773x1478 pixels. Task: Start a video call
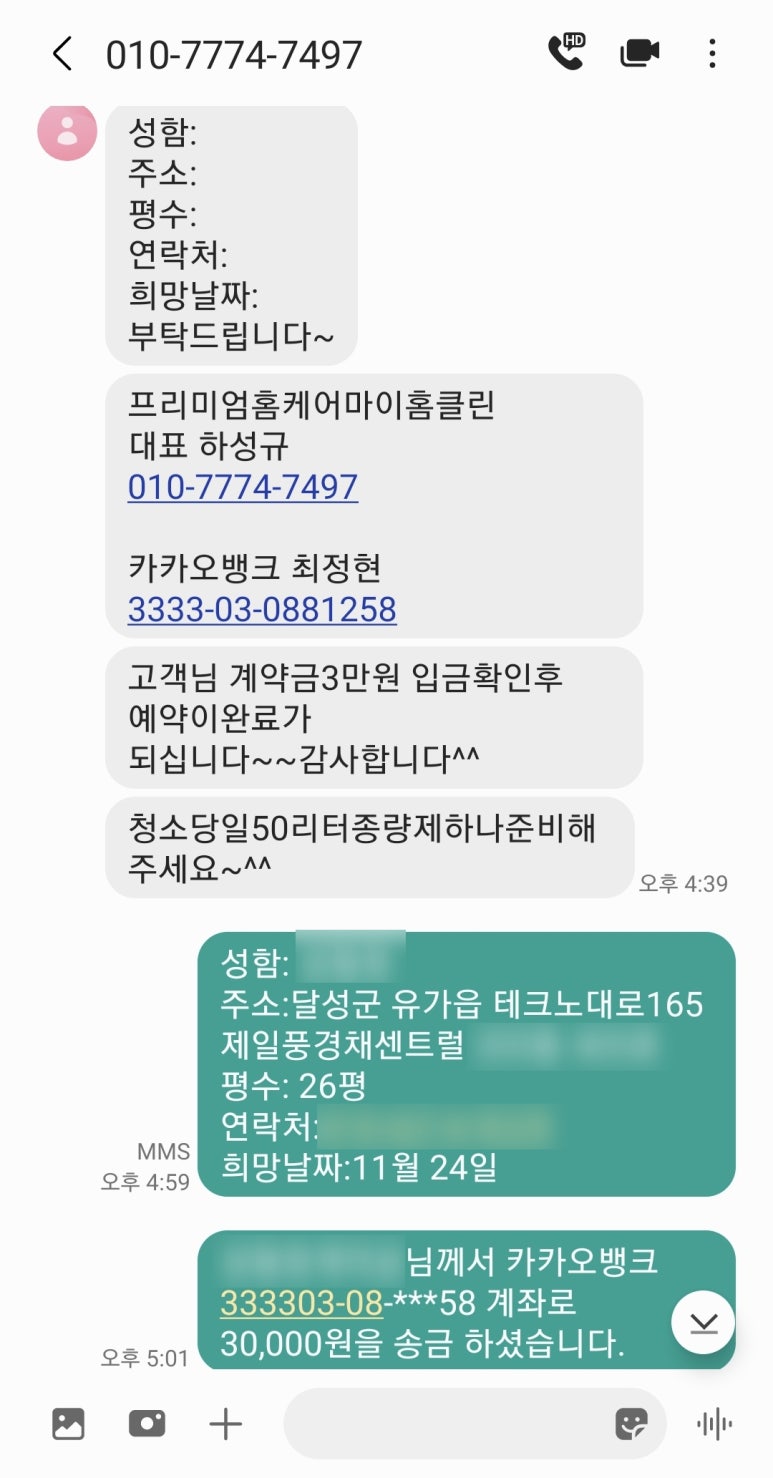coord(640,53)
